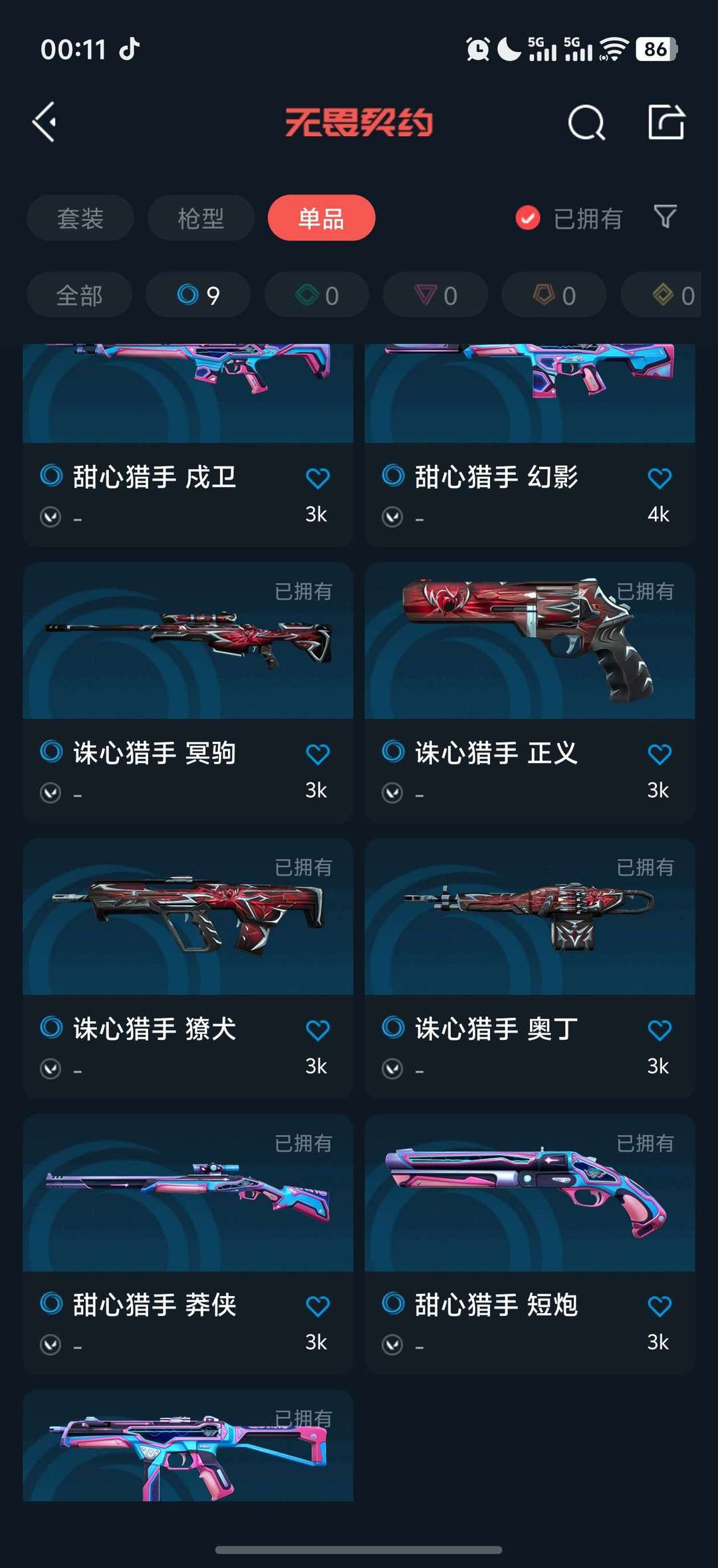The image size is (718, 1568).
Task: Favorite 诛心猎手 獠犬 with its heart toggle
Action: coord(318,1028)
